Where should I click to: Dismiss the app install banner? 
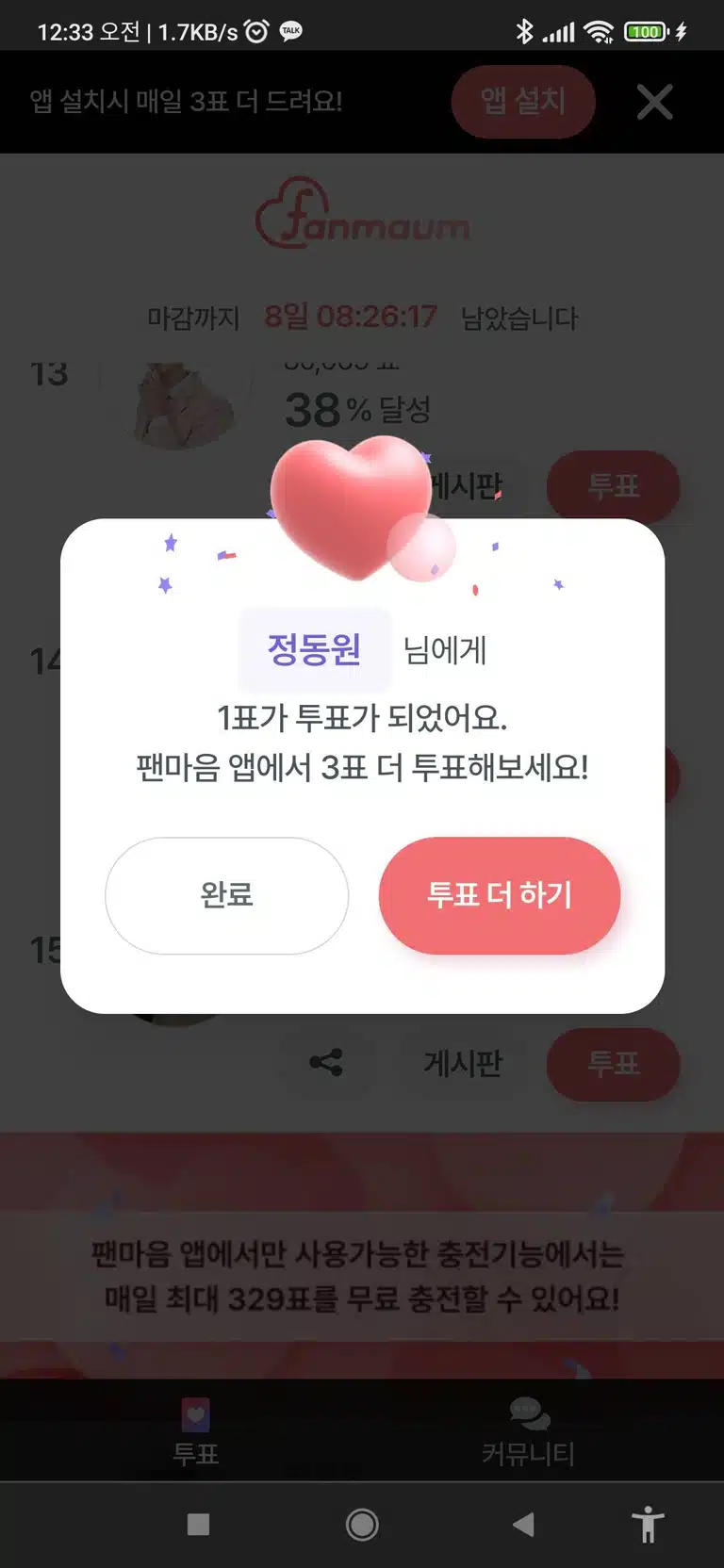click(654, 102)
